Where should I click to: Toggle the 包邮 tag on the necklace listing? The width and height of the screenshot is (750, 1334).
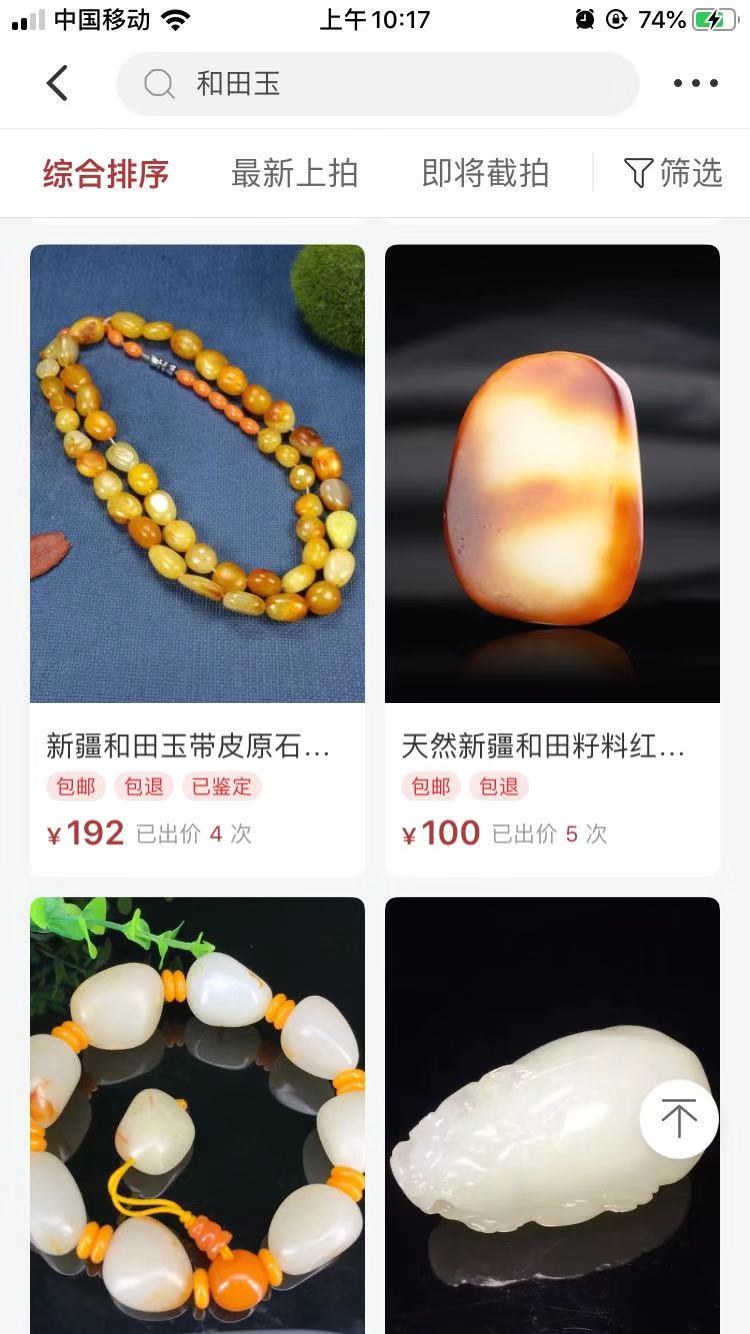coord(76,787)
